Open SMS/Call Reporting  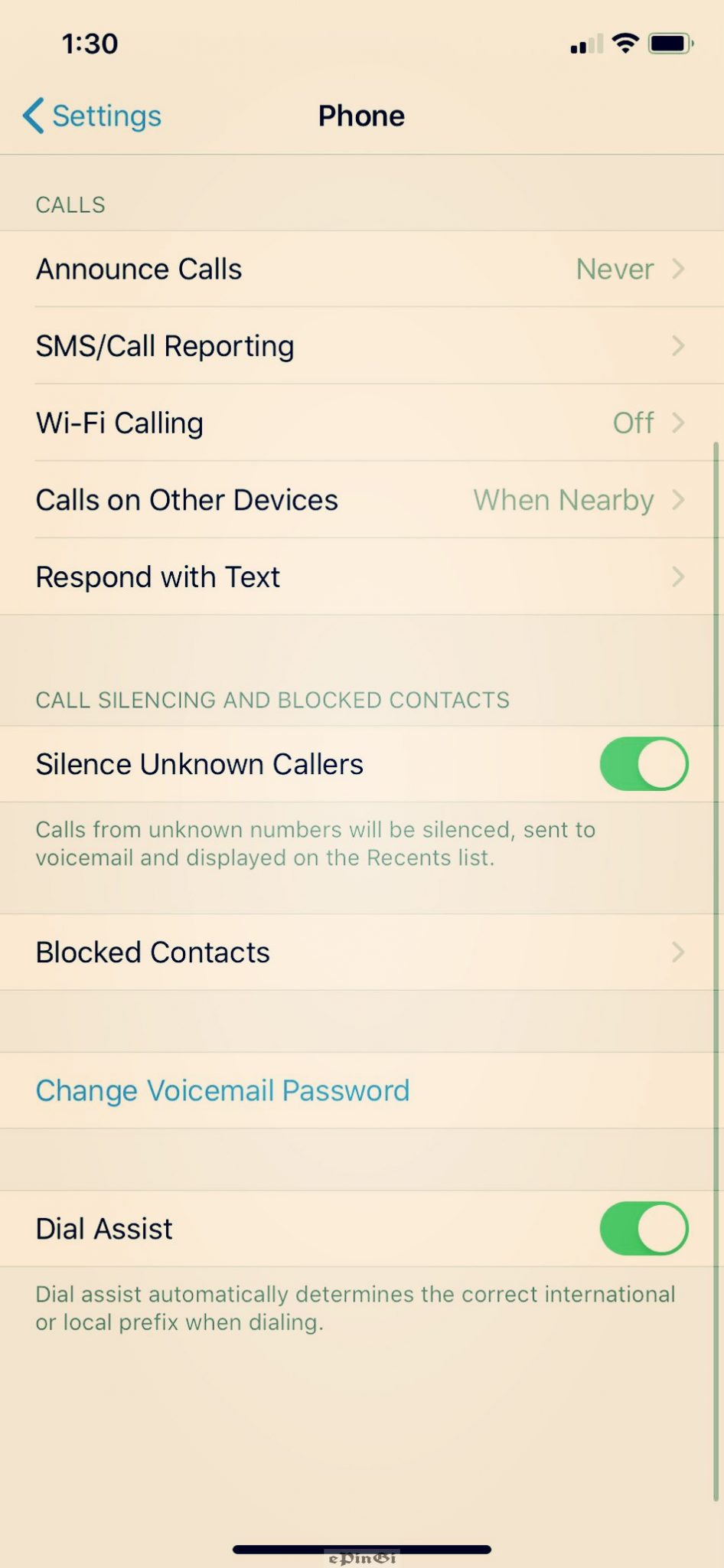[361, 346]
